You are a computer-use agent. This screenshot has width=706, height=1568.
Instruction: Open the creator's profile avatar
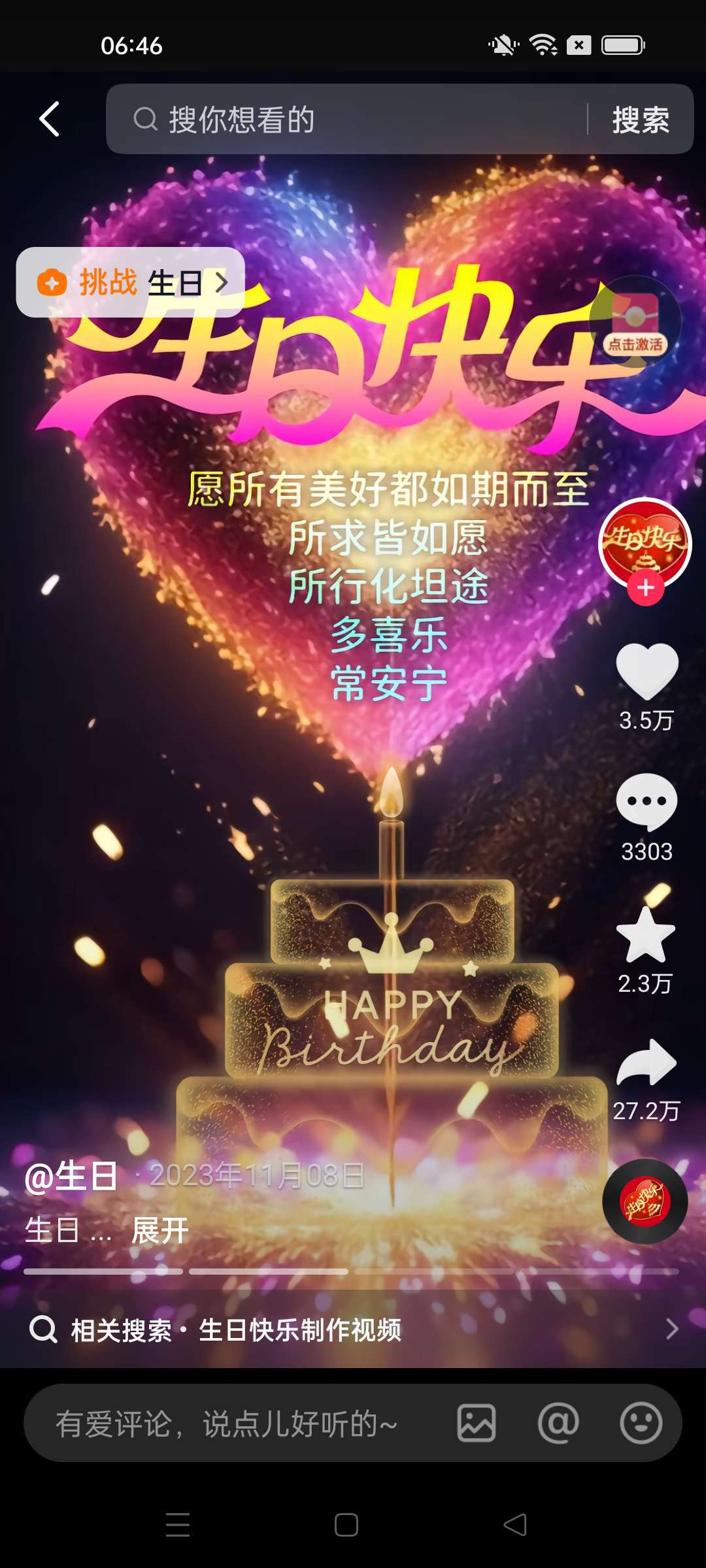(645, 541)
